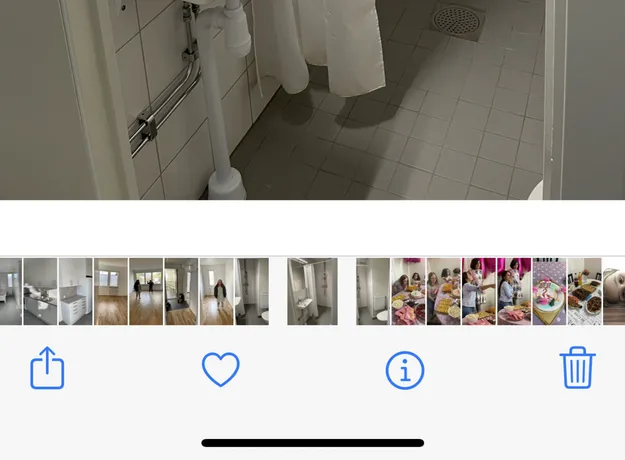Open the white kitchen cabinets thumbnail
625x460 pixels.
click(x=75, y=291)
